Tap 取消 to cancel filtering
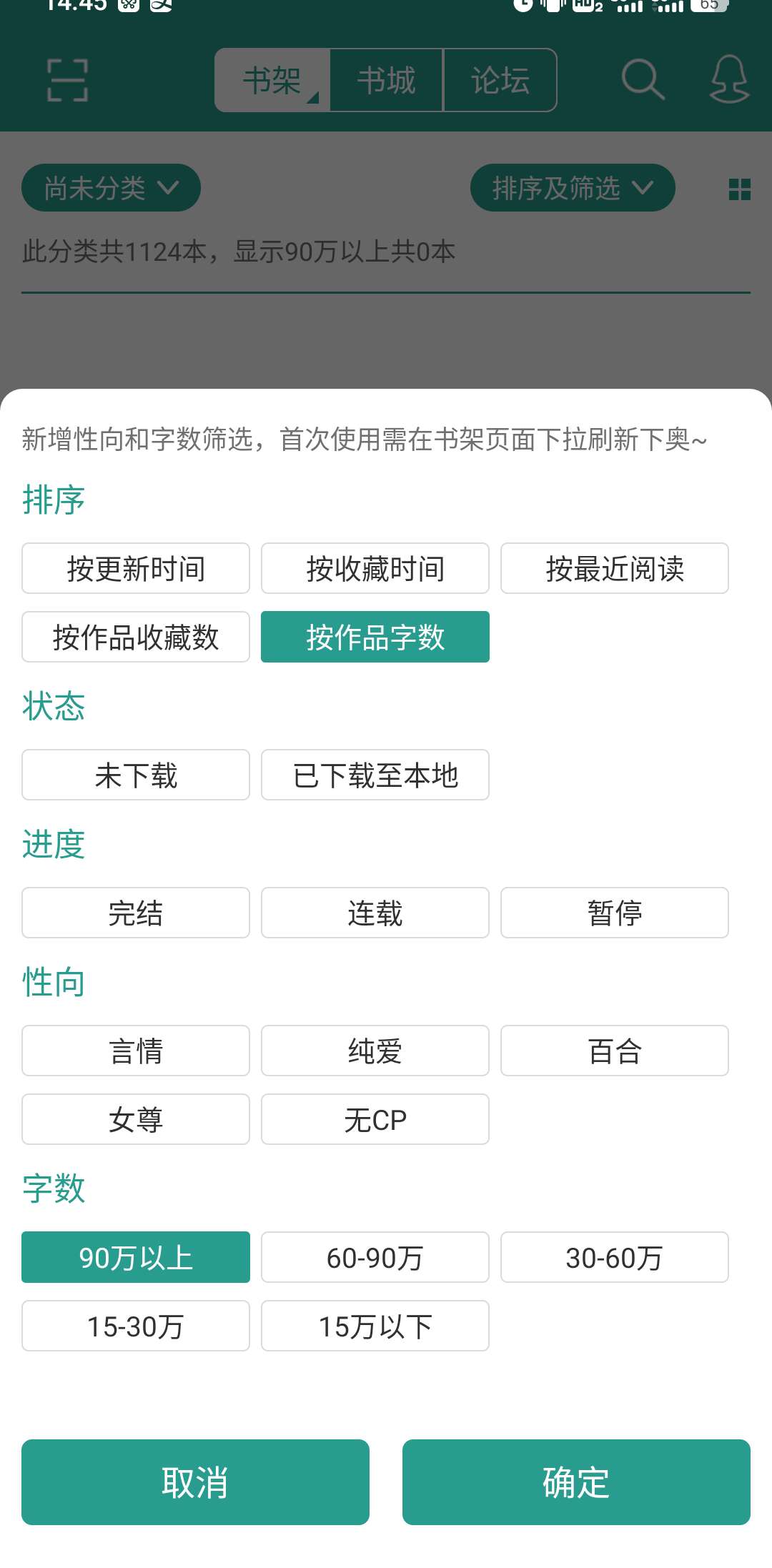Screen dimensions: 772x1568 [195, 1482]
